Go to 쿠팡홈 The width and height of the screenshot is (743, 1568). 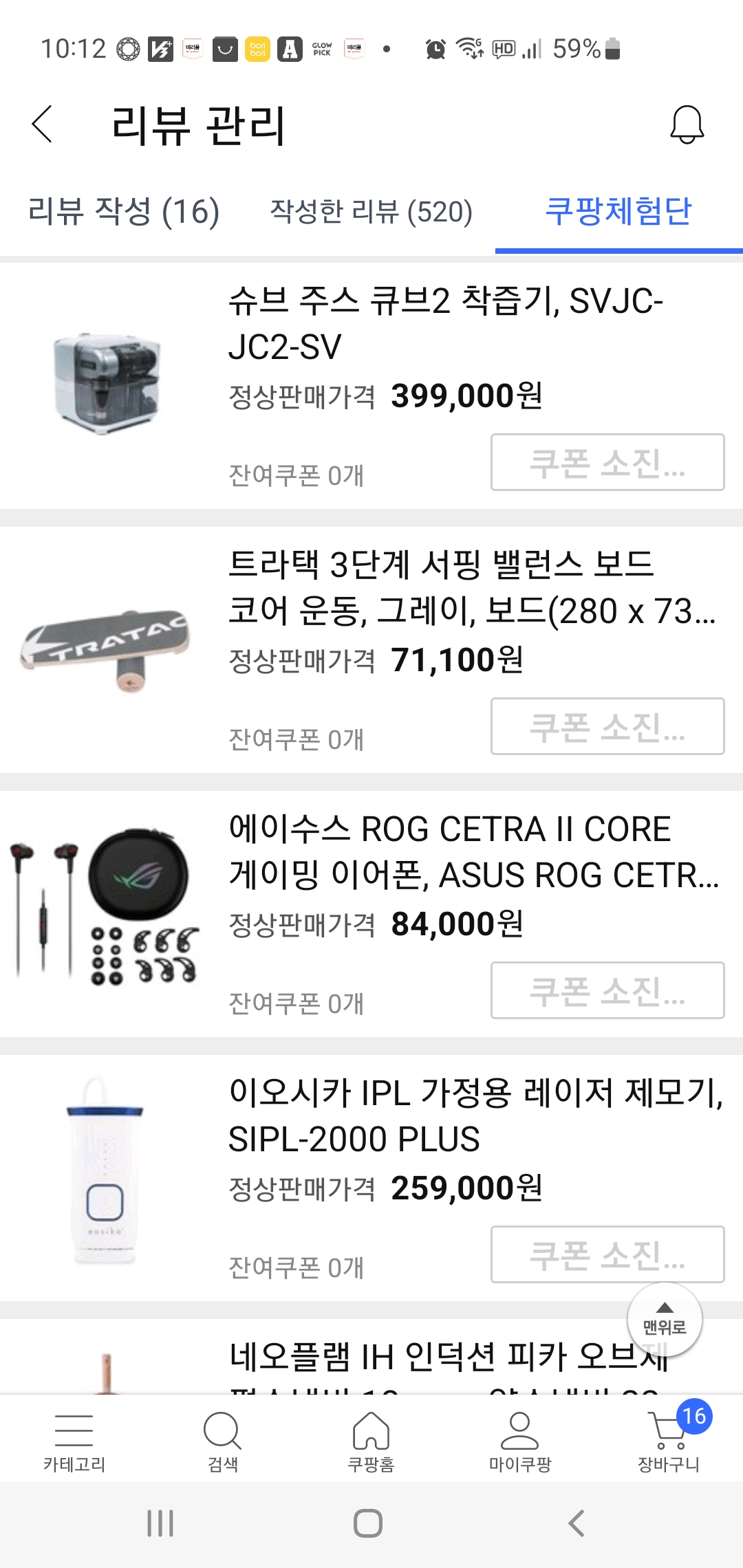tap(371, 1441)
